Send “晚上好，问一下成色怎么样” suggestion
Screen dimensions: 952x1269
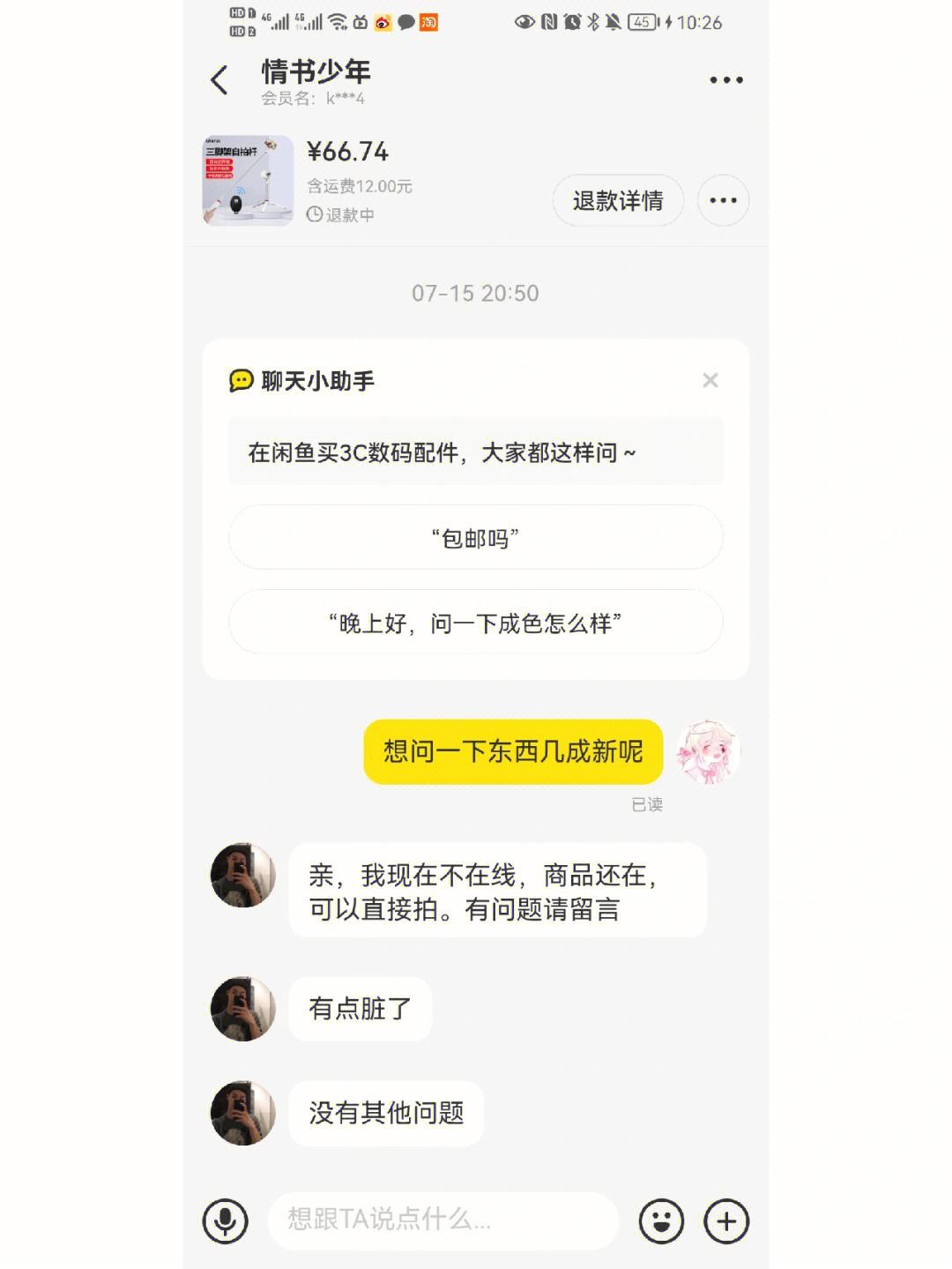(x=475, y=623)
